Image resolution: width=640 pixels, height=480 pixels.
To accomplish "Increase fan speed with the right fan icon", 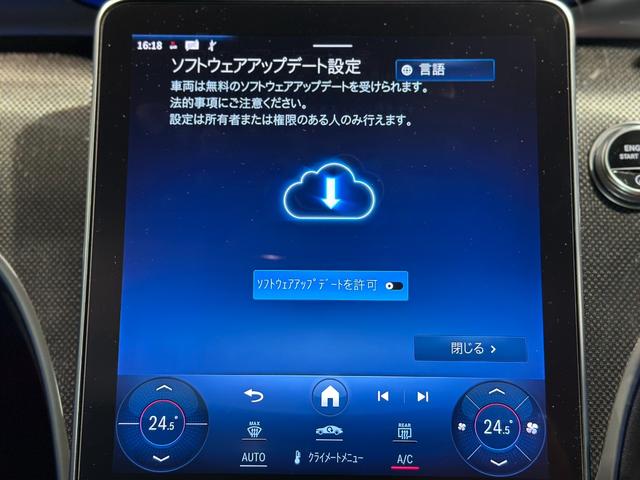I will tap(531, 426).
